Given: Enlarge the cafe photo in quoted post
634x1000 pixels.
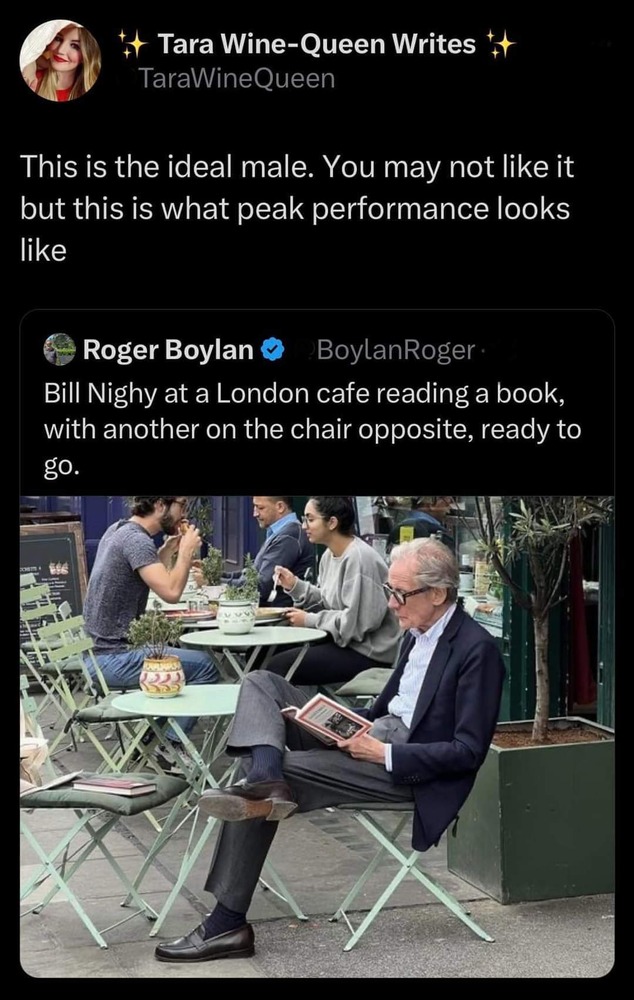Looking at the screenshot, I should pos(317,735).
